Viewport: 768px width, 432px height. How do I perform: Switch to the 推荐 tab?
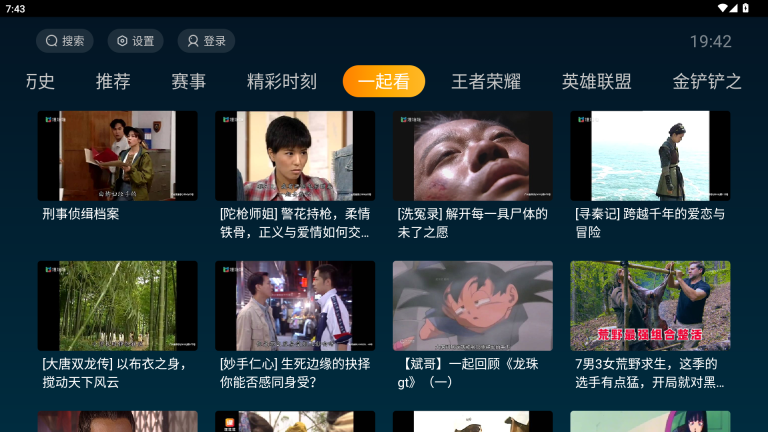113,82
